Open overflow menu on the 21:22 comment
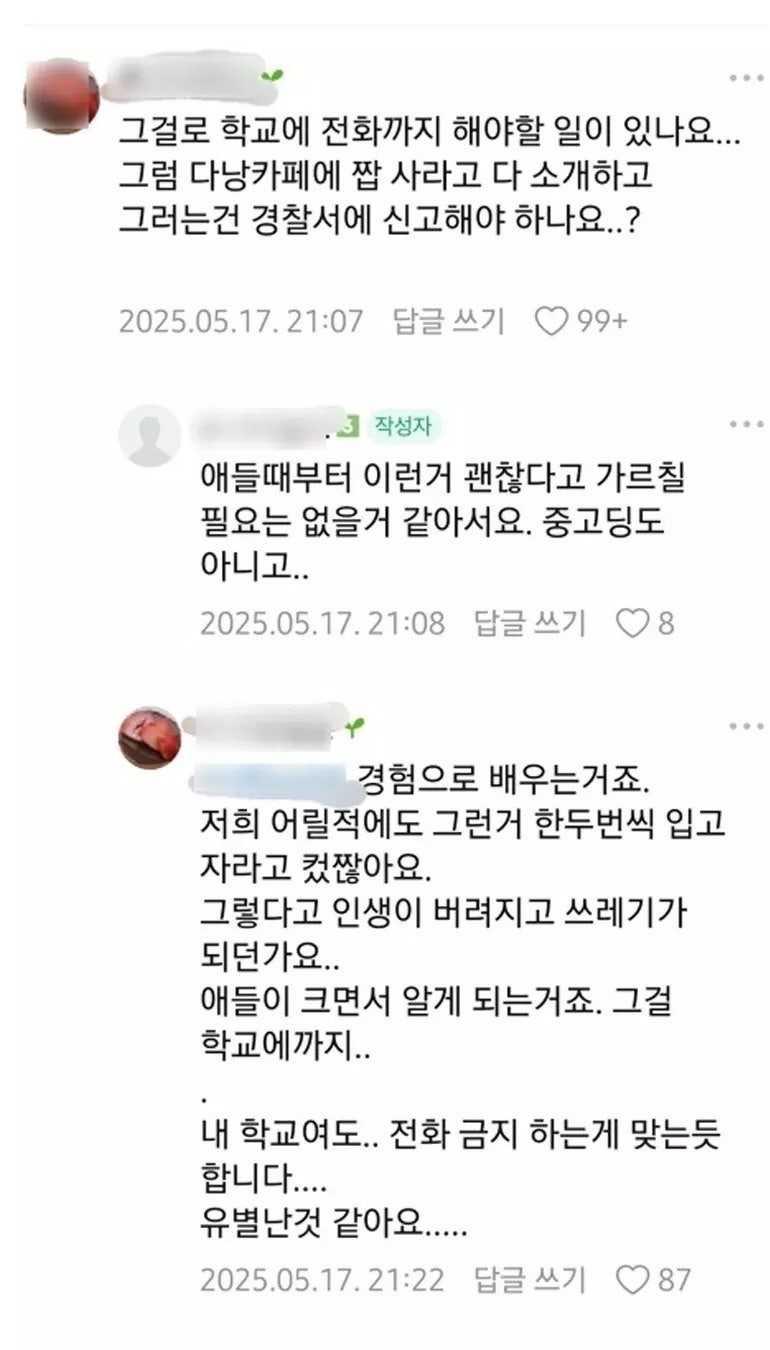The width and height of the screenshot is (770, 1350). click(x=746, y=726)
